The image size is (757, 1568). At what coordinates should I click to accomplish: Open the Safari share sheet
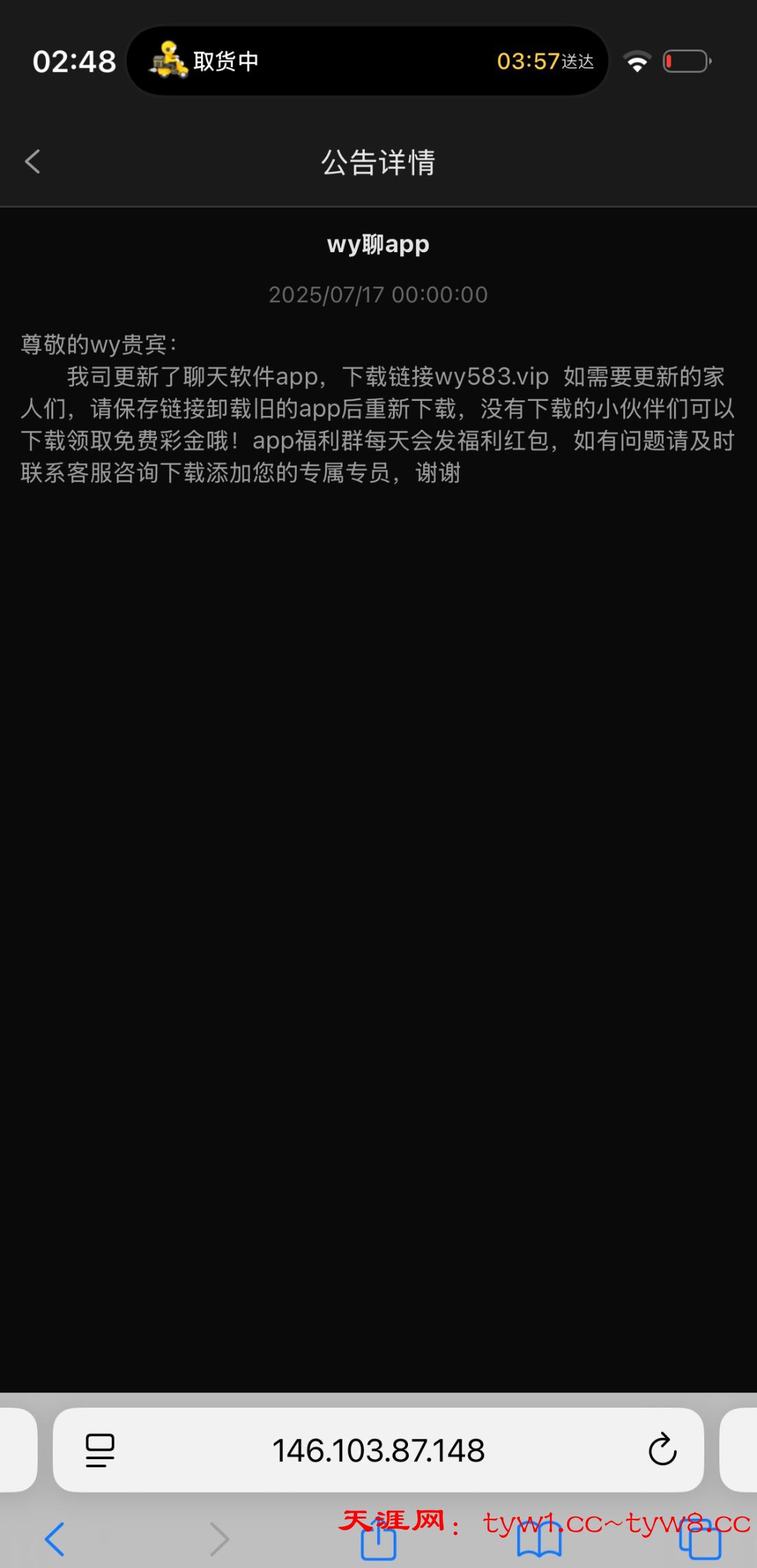click(x=378, y=1539)
